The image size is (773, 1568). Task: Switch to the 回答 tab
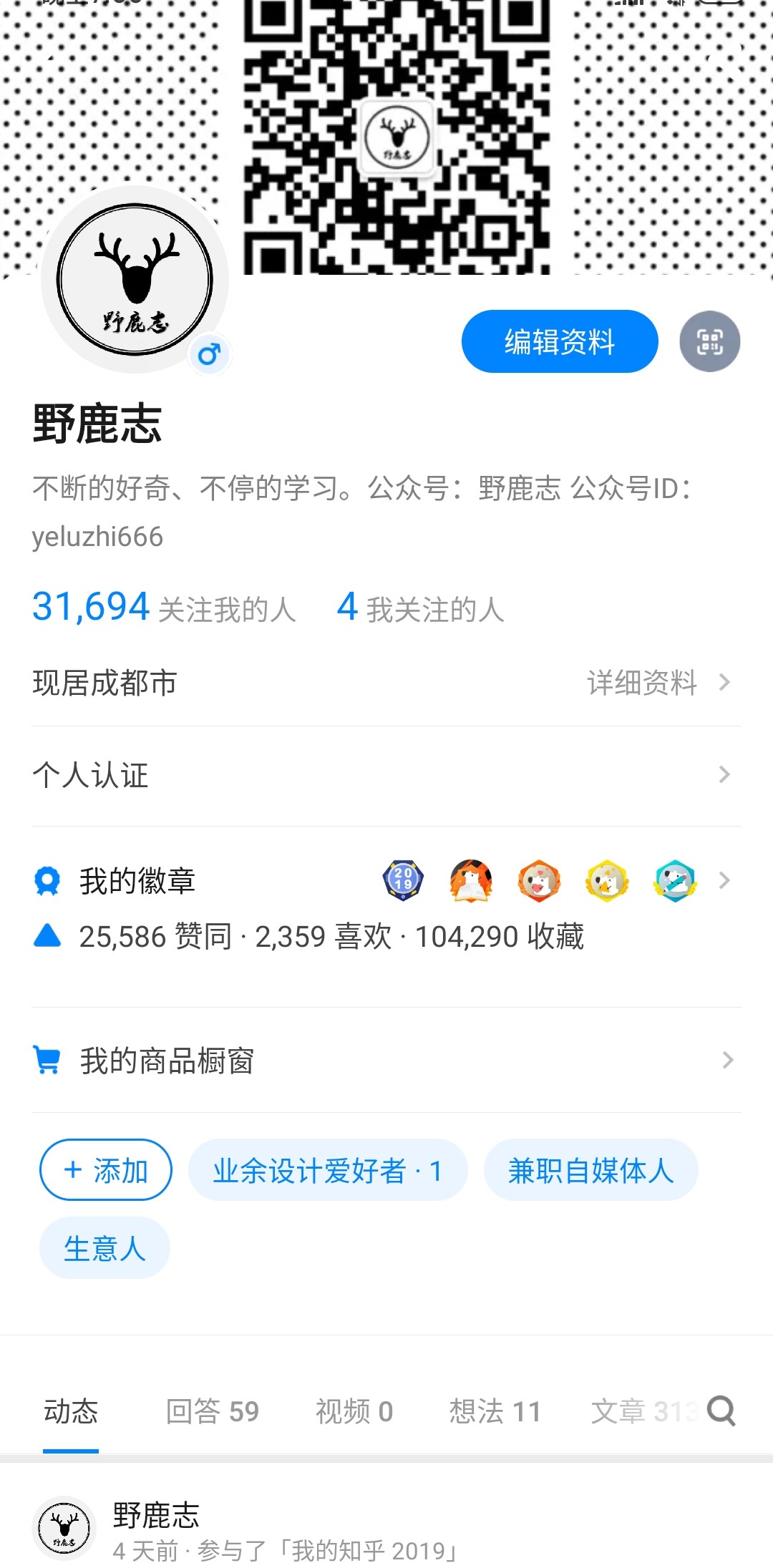pos(212,1411)
